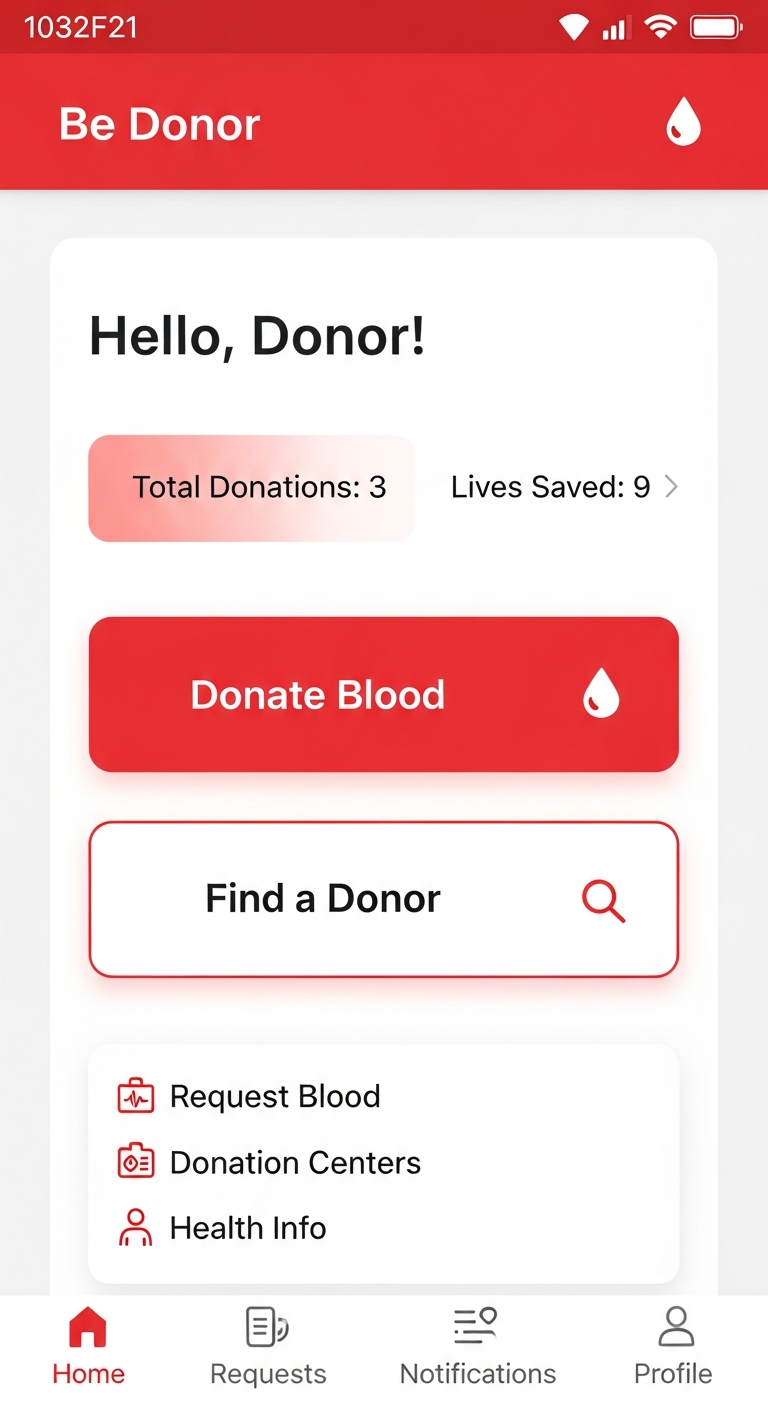Image resolution: width=768 pixels, height=1408 pixels.
Task: Switch to the Requests tab
Action: pos(268,1346)
